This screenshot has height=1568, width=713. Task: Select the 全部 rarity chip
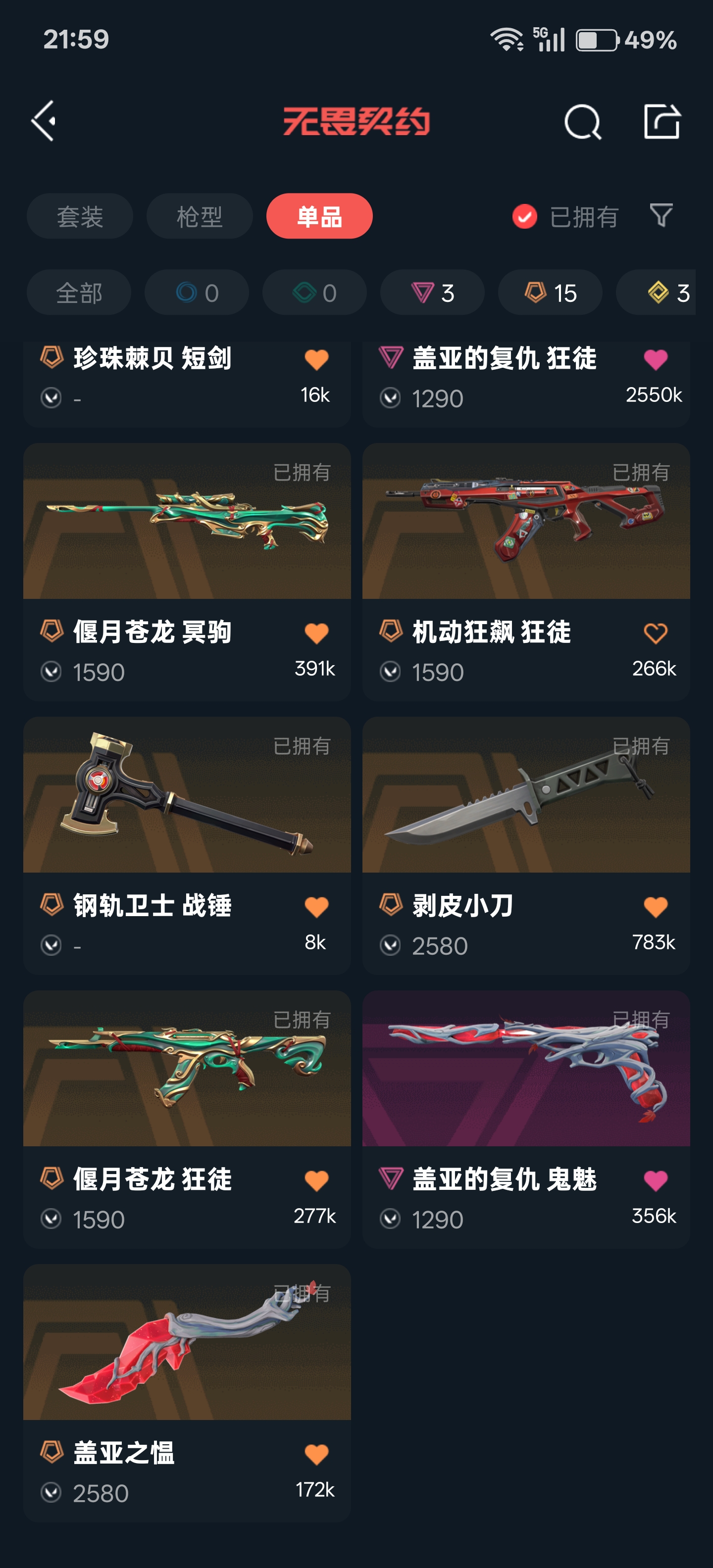coord(79,292)
